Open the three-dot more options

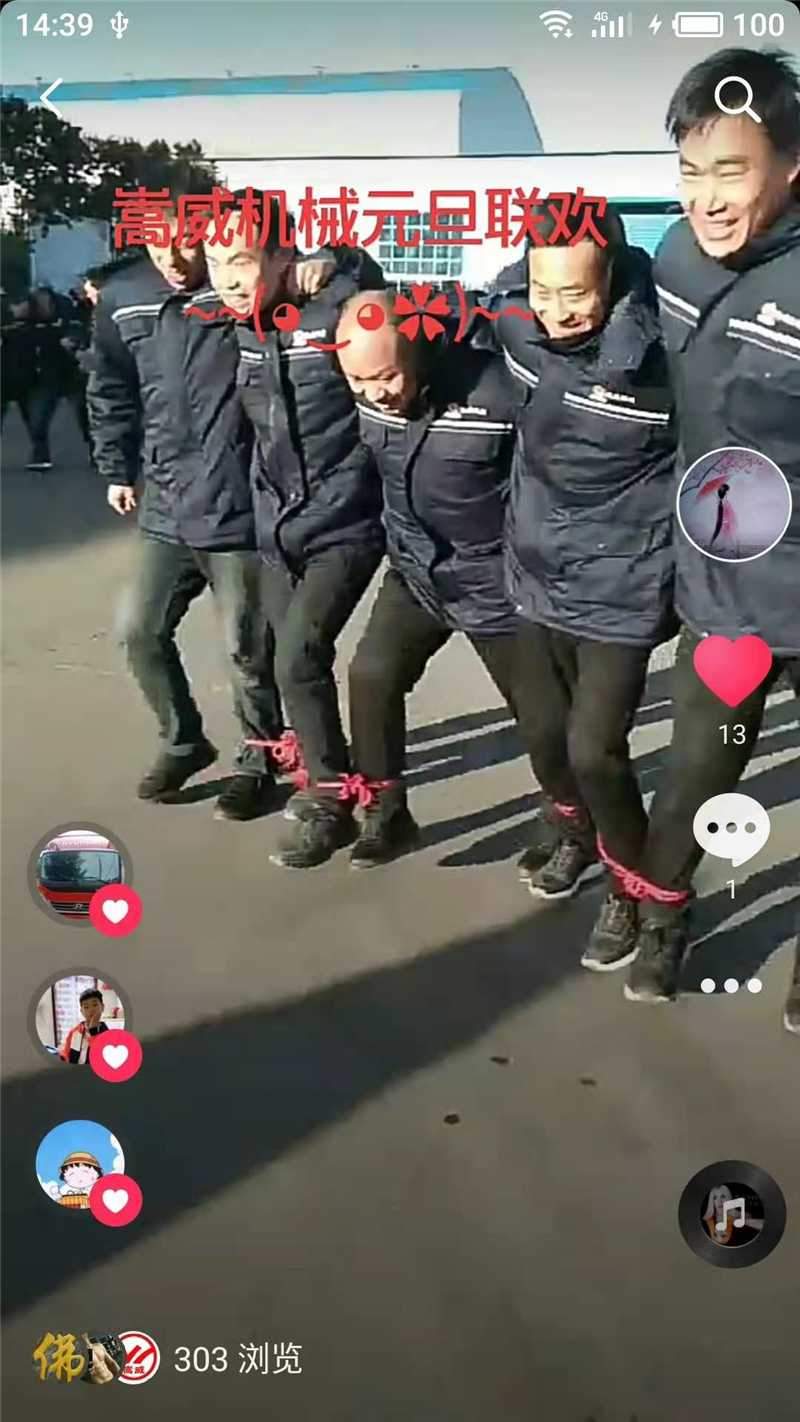[x=731, y=986]
